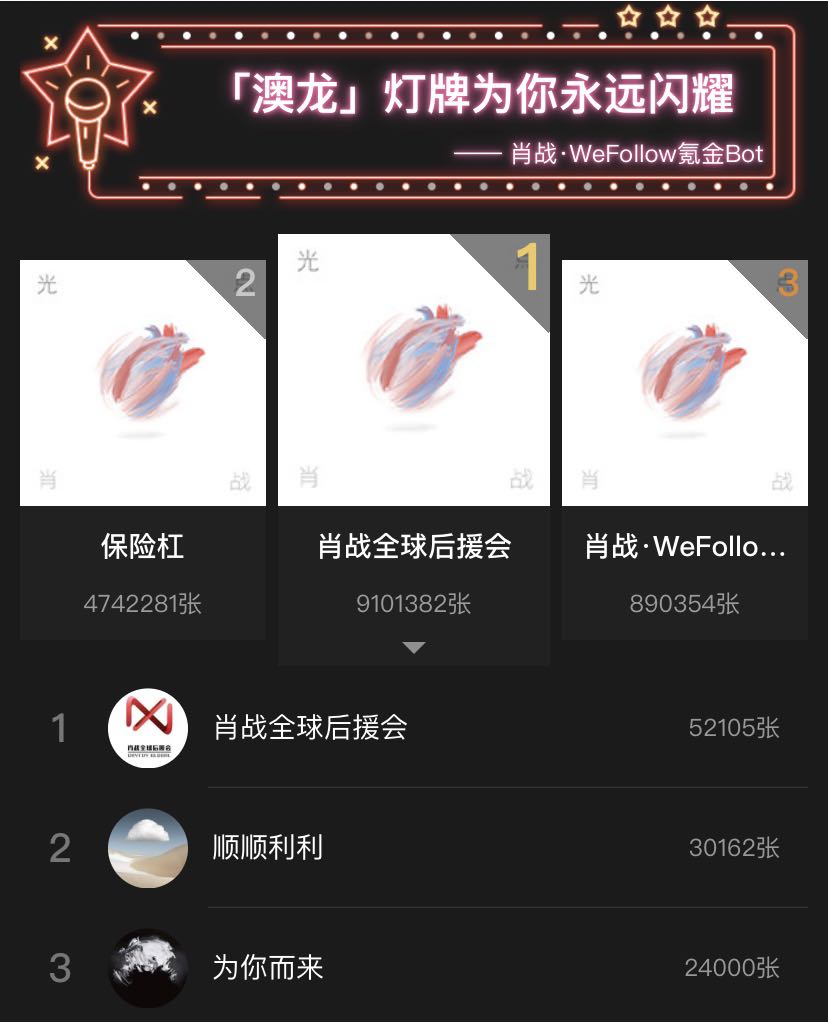Select the second-place 保险杠 card
The width and height of the screenshot is (828, 1022).
tap(143, 450)
